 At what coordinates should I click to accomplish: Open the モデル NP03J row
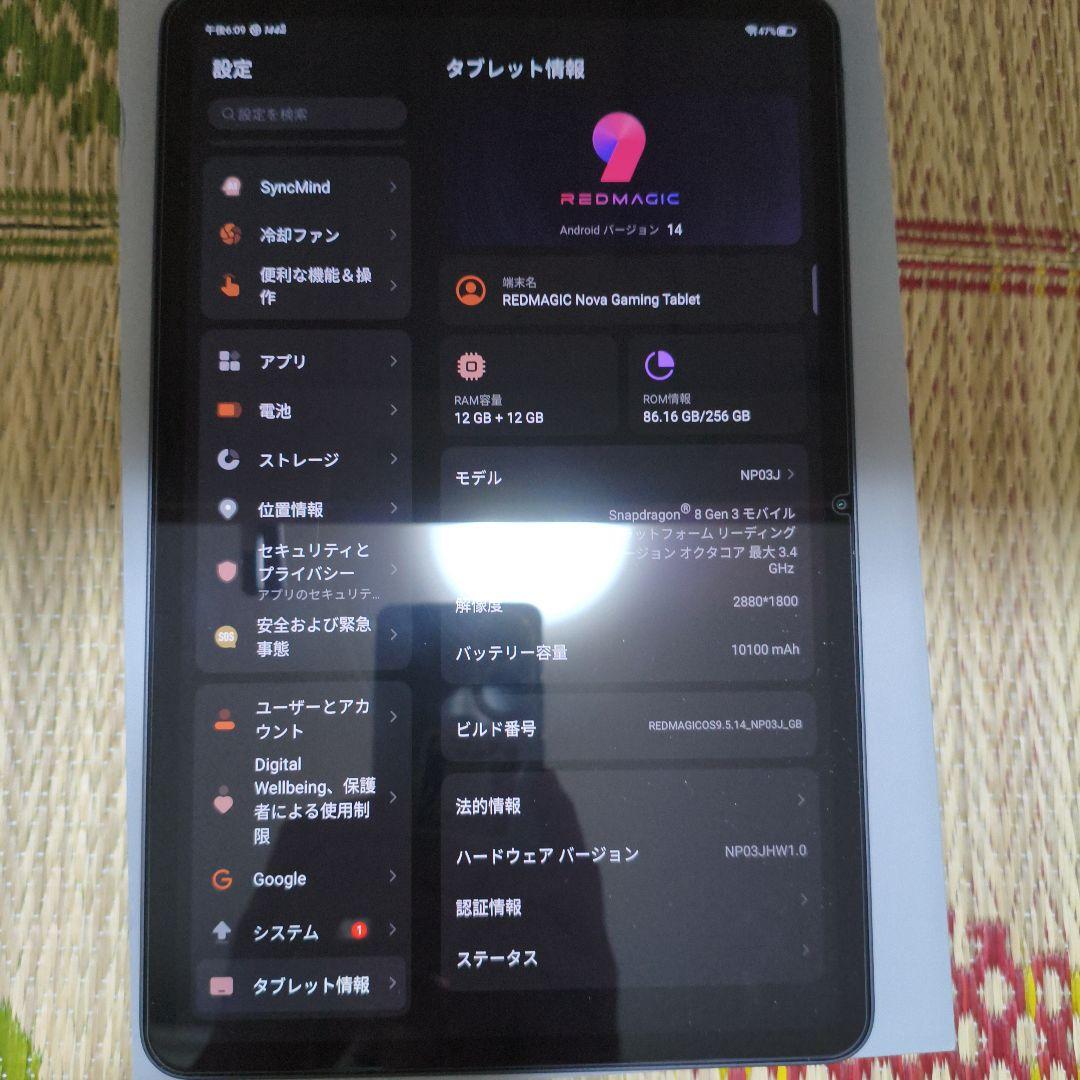pos(625,477)
